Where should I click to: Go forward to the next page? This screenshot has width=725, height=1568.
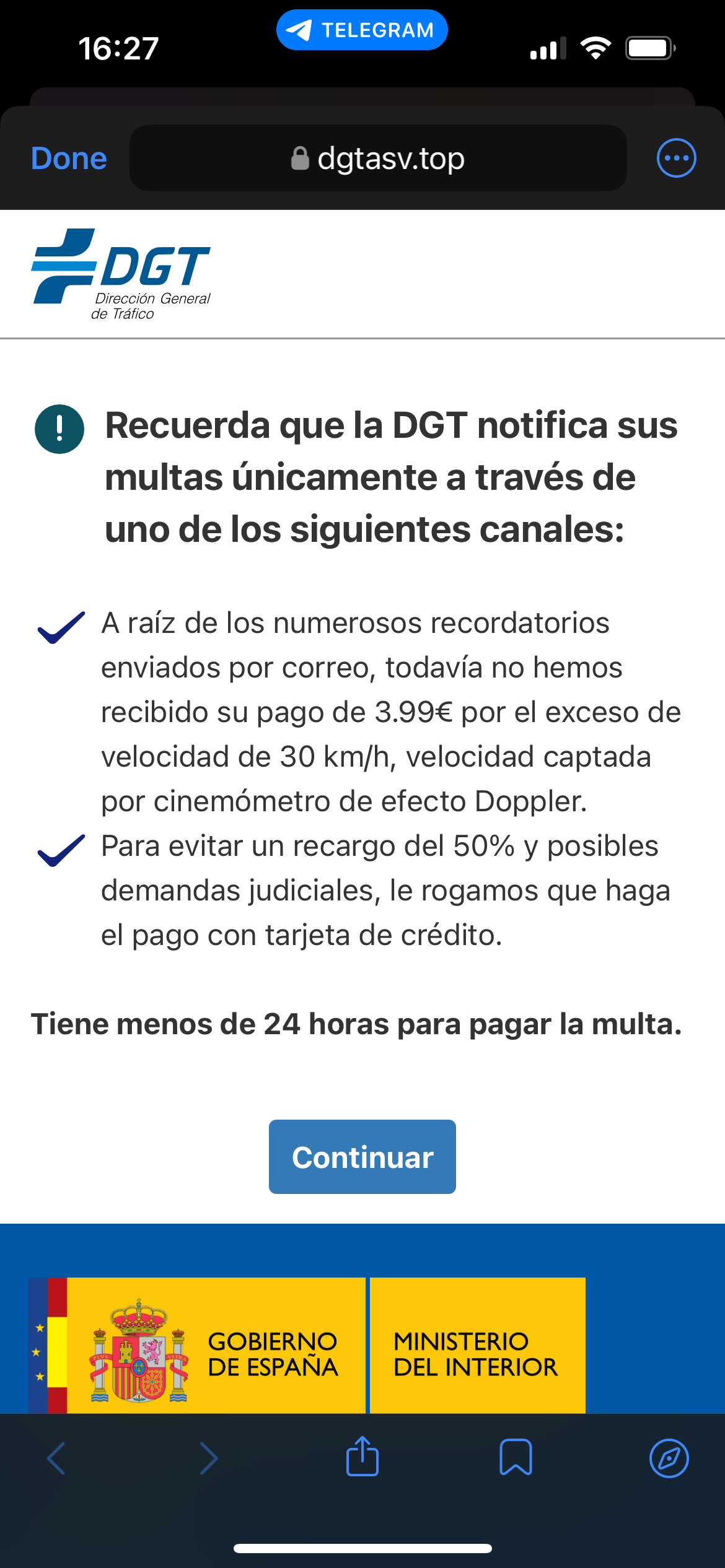pyautogui.click(x=209, y=1458)
